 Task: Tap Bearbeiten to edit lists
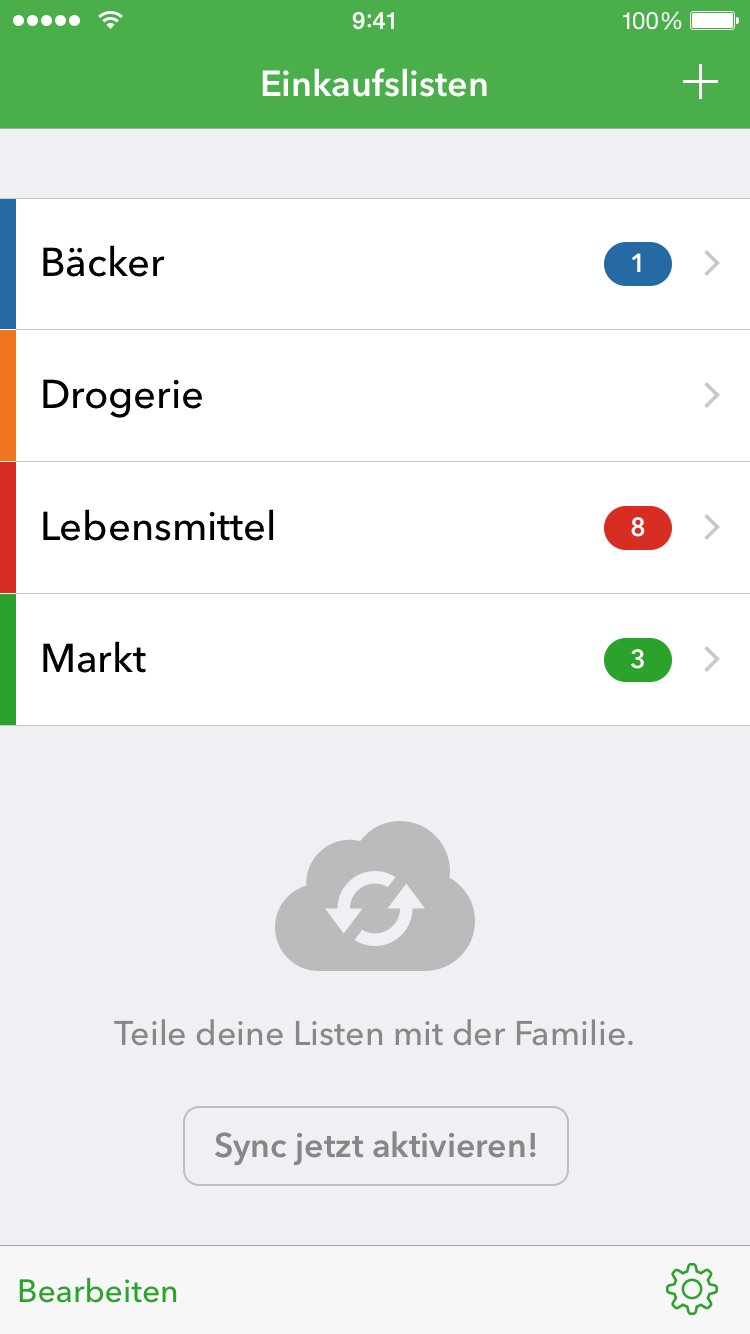(x=98, y=1291)
